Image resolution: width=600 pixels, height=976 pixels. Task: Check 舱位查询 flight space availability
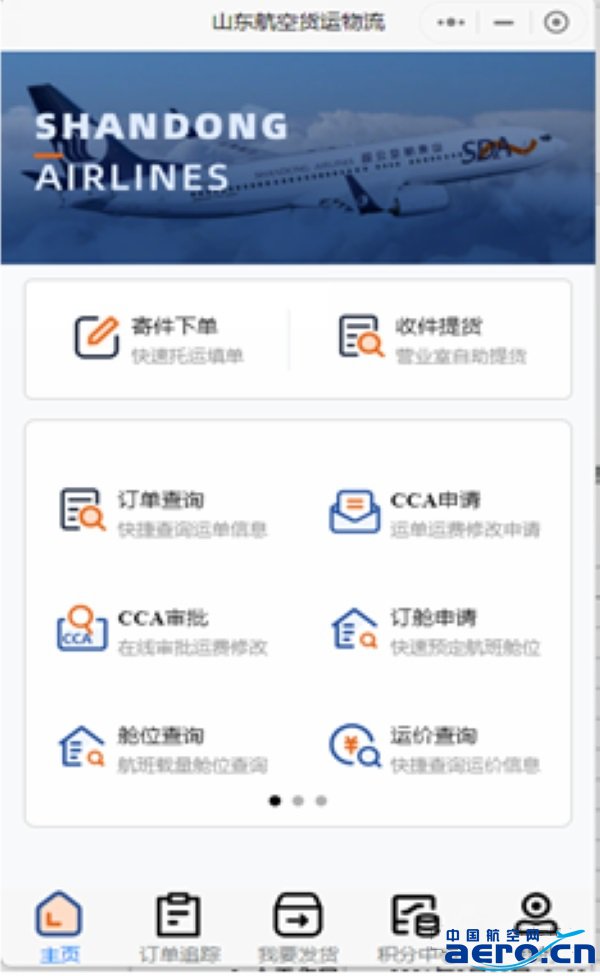162,748
